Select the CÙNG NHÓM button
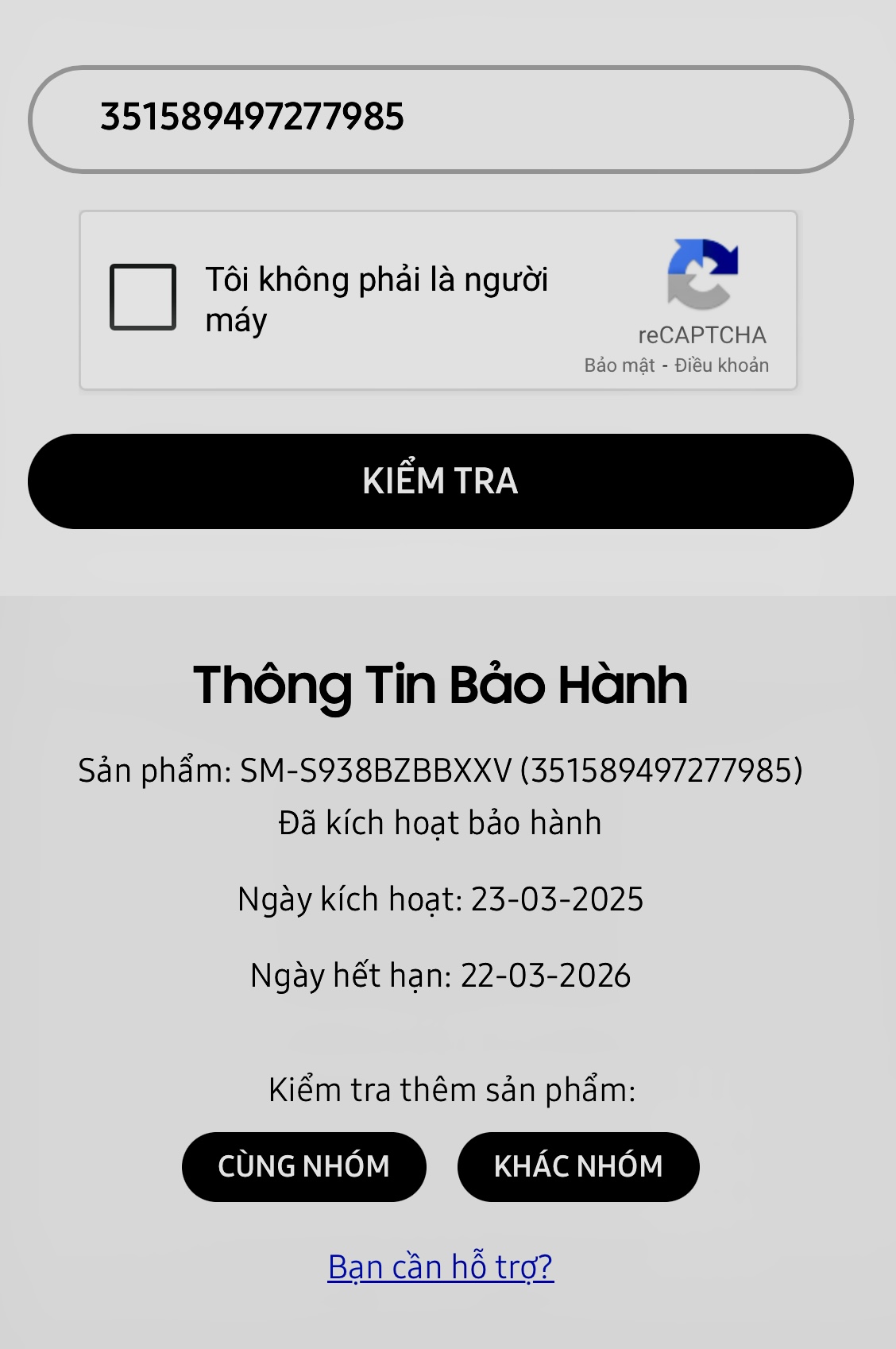Screen dimensions: 896x1349 pos(303,1166)
